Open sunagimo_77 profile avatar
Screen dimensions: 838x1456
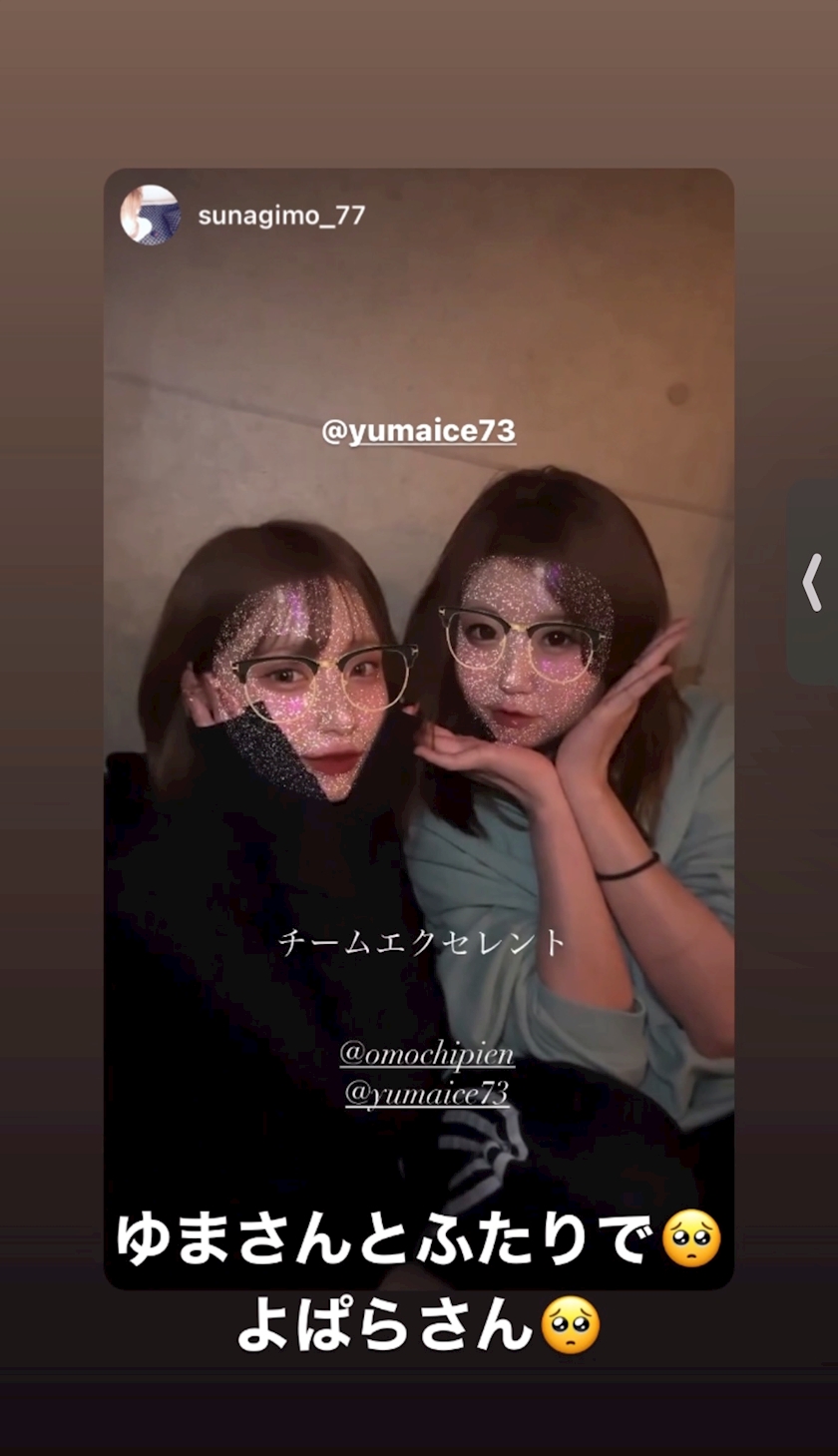coord(150,215)
